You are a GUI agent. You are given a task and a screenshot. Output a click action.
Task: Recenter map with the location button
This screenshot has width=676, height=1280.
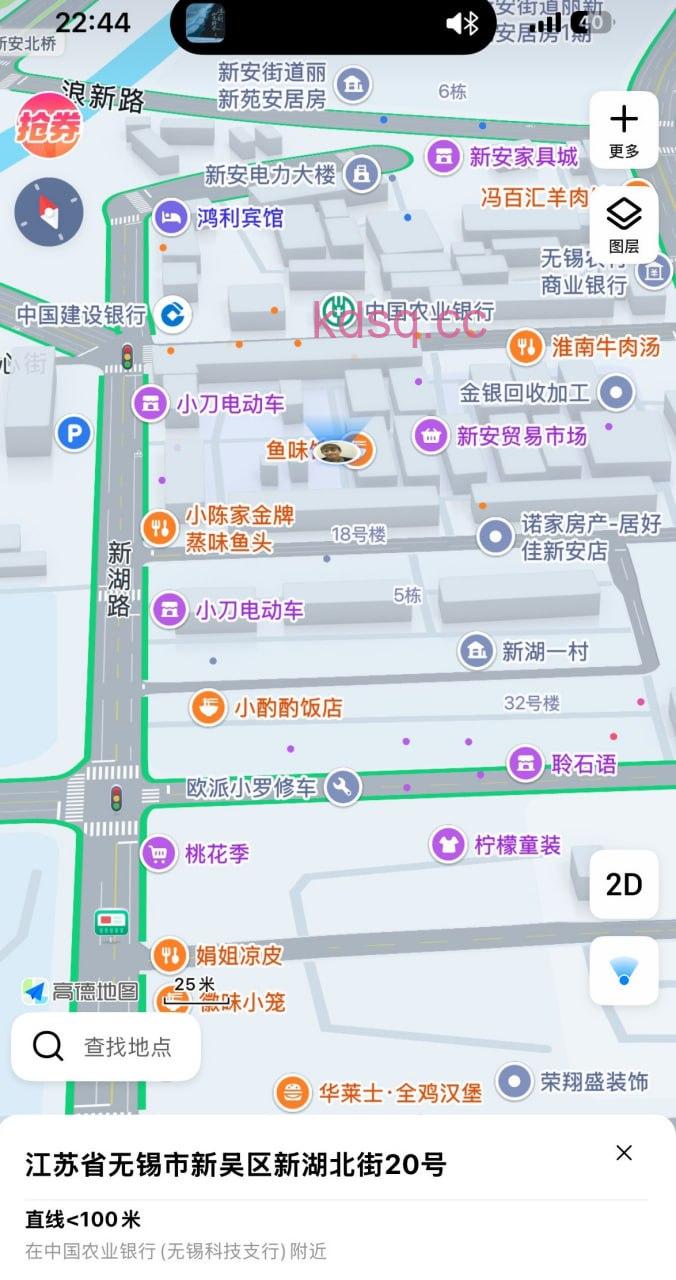coord(624,970)
